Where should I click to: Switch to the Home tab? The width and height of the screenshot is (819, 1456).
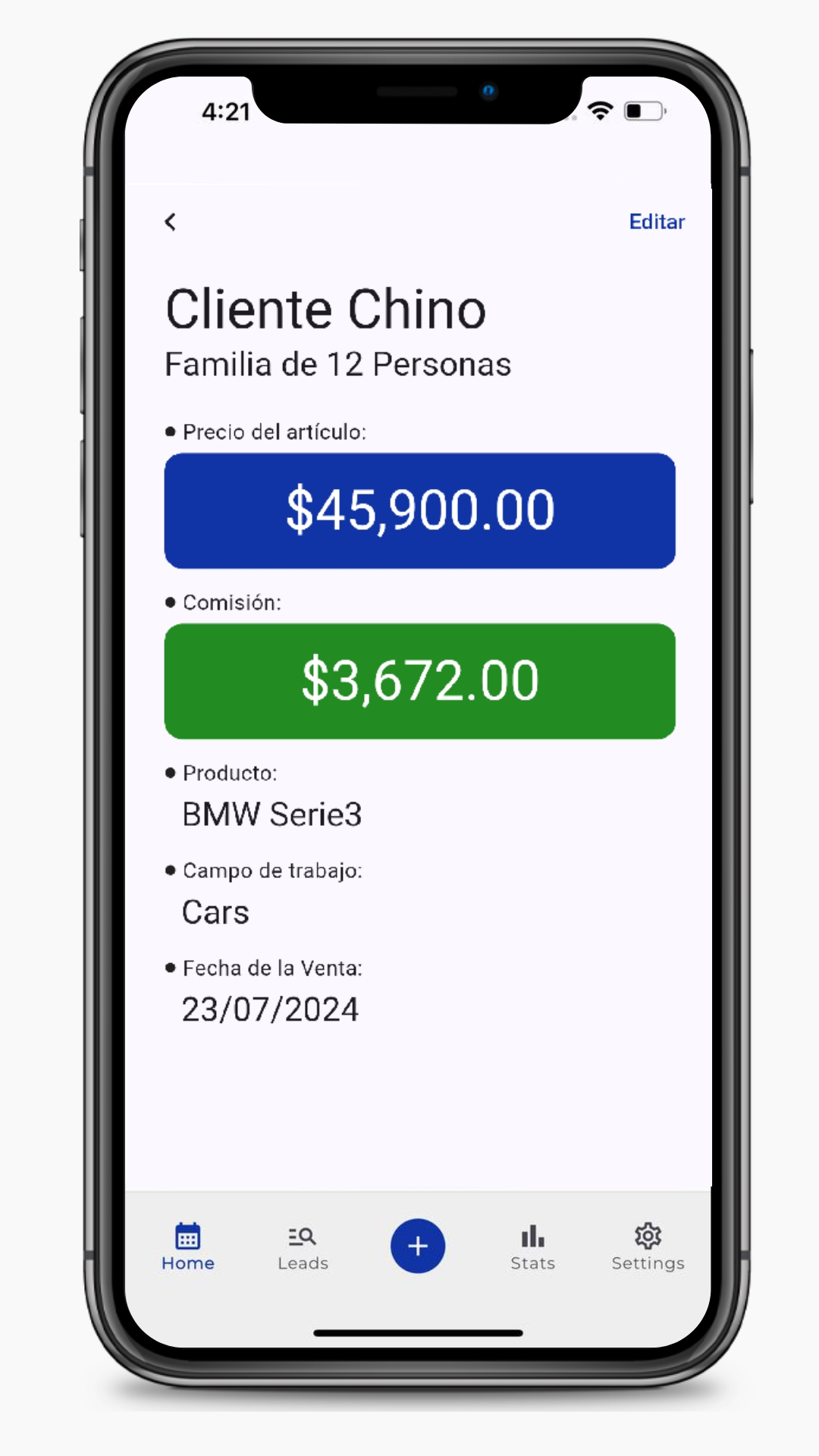pyautogui.click(x=188, y=1246)
